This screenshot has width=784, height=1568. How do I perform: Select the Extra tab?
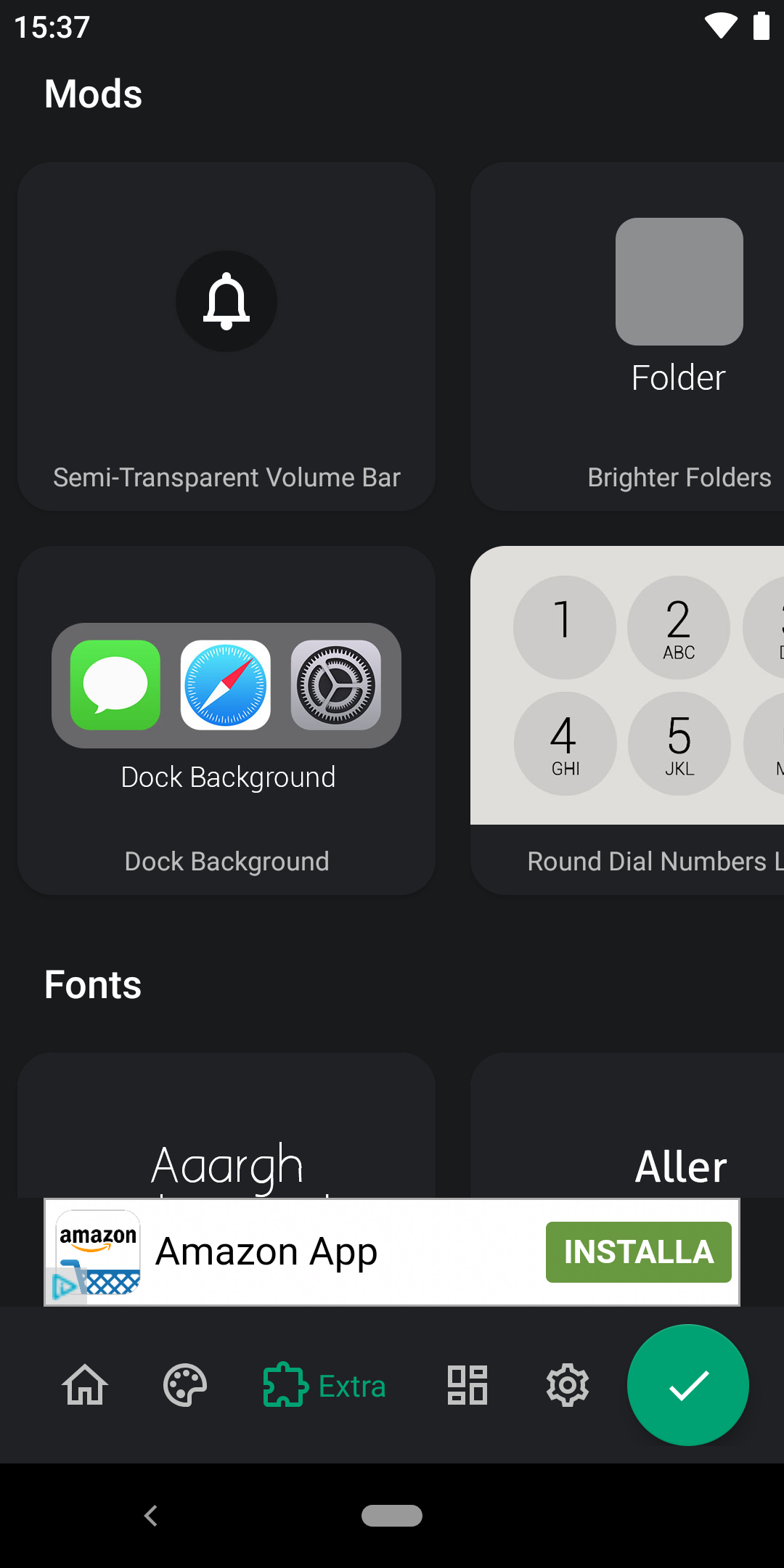click(x=324, y=1385)
